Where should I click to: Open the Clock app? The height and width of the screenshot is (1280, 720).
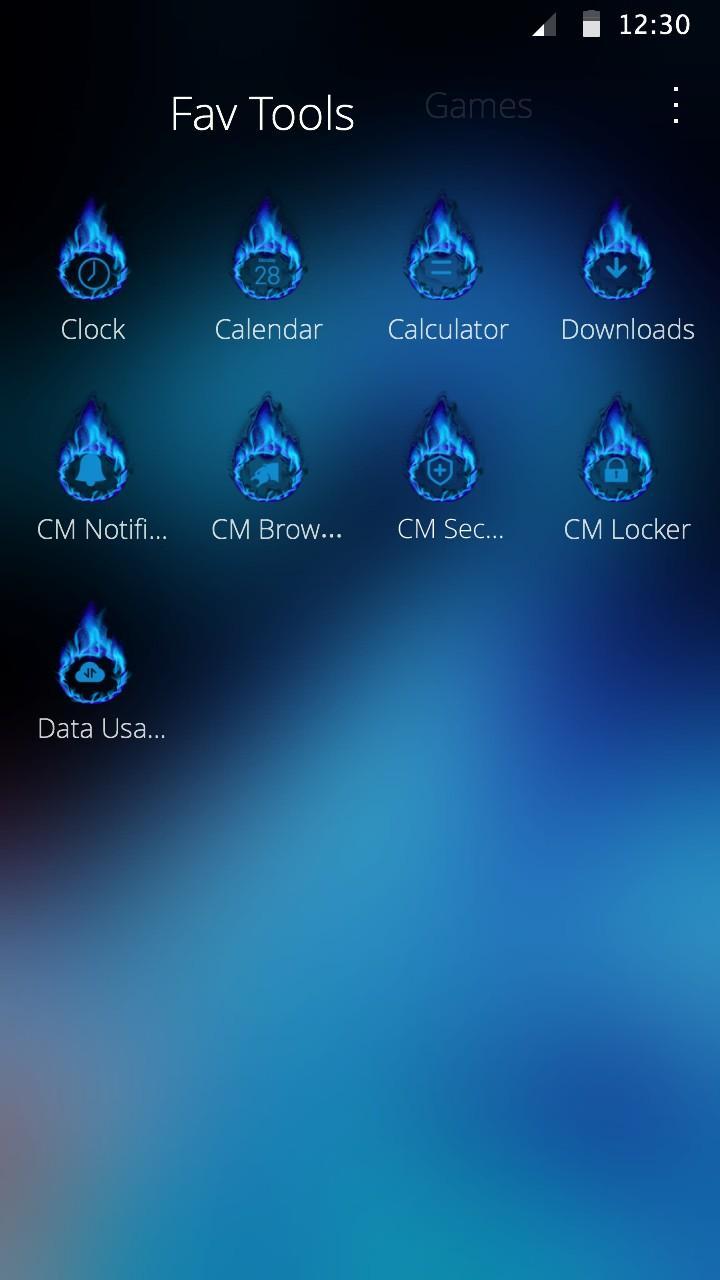click(93, 268)
